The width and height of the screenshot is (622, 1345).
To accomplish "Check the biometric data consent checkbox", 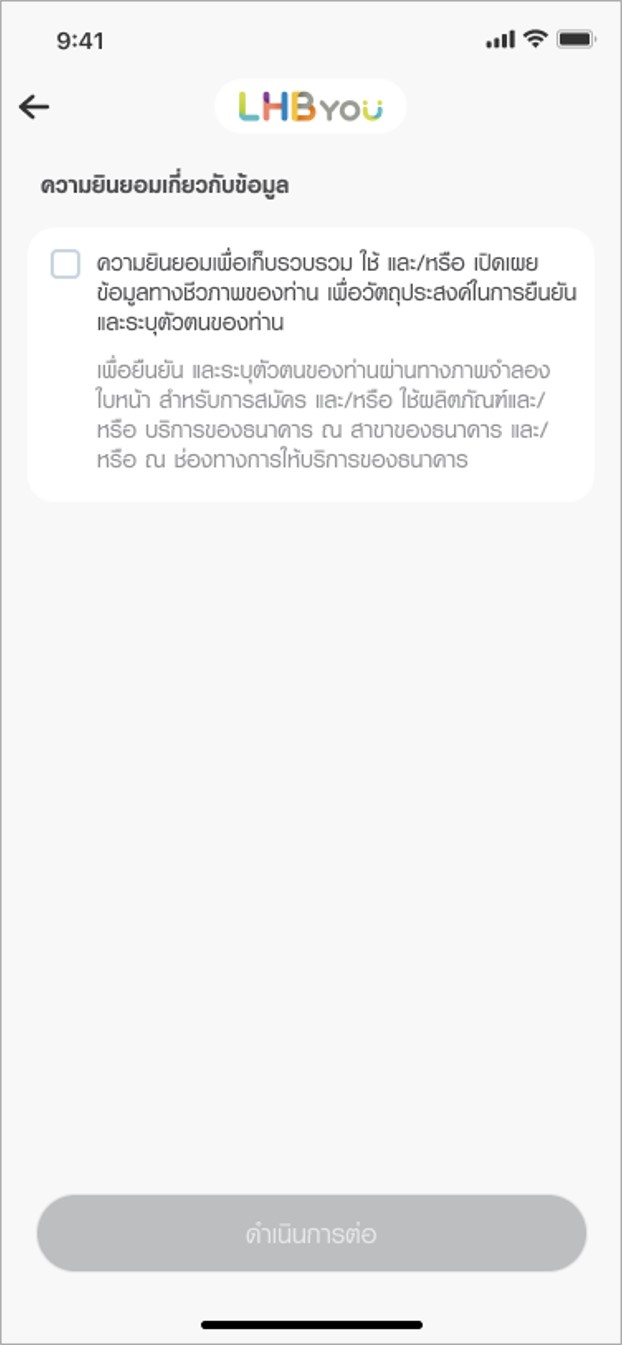I will point(66,264).
